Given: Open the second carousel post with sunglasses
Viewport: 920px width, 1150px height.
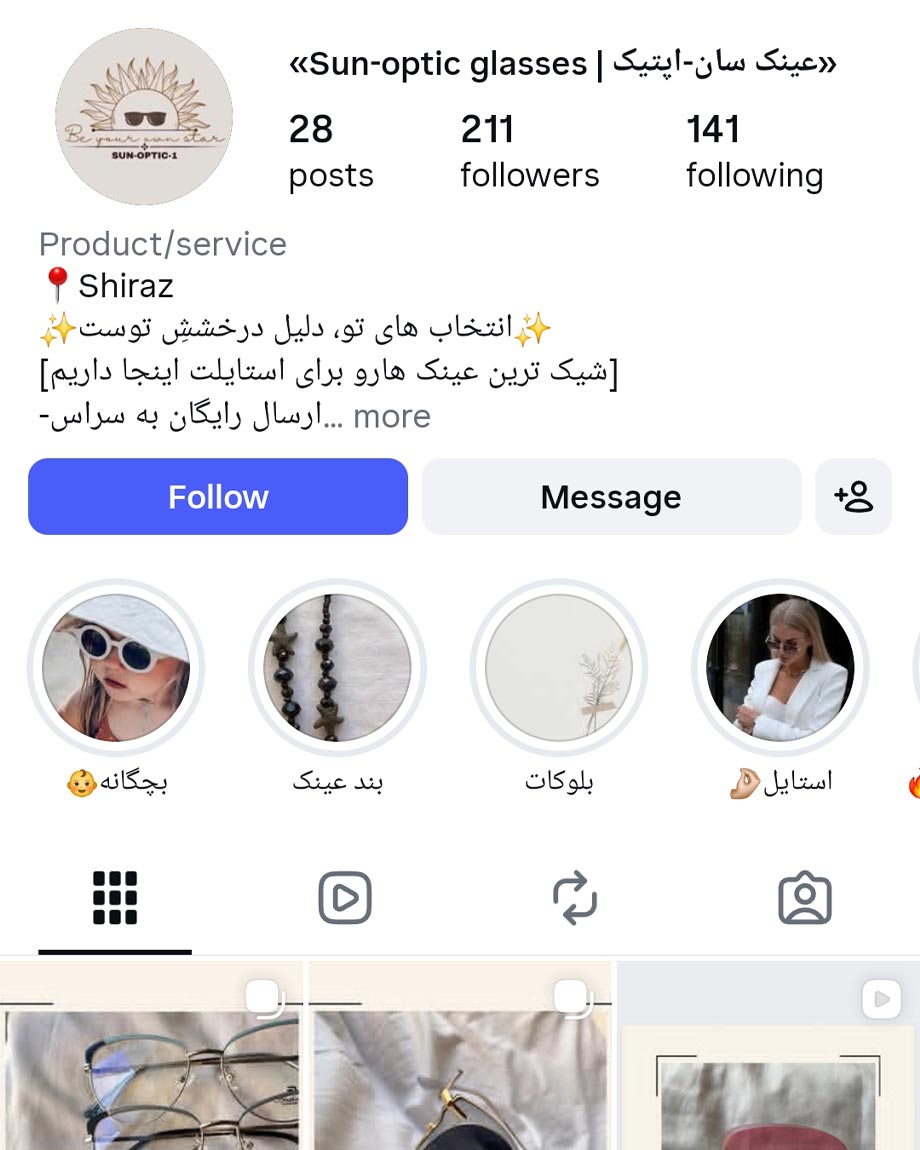Looking at the screenshot, I should point(460,1056).
